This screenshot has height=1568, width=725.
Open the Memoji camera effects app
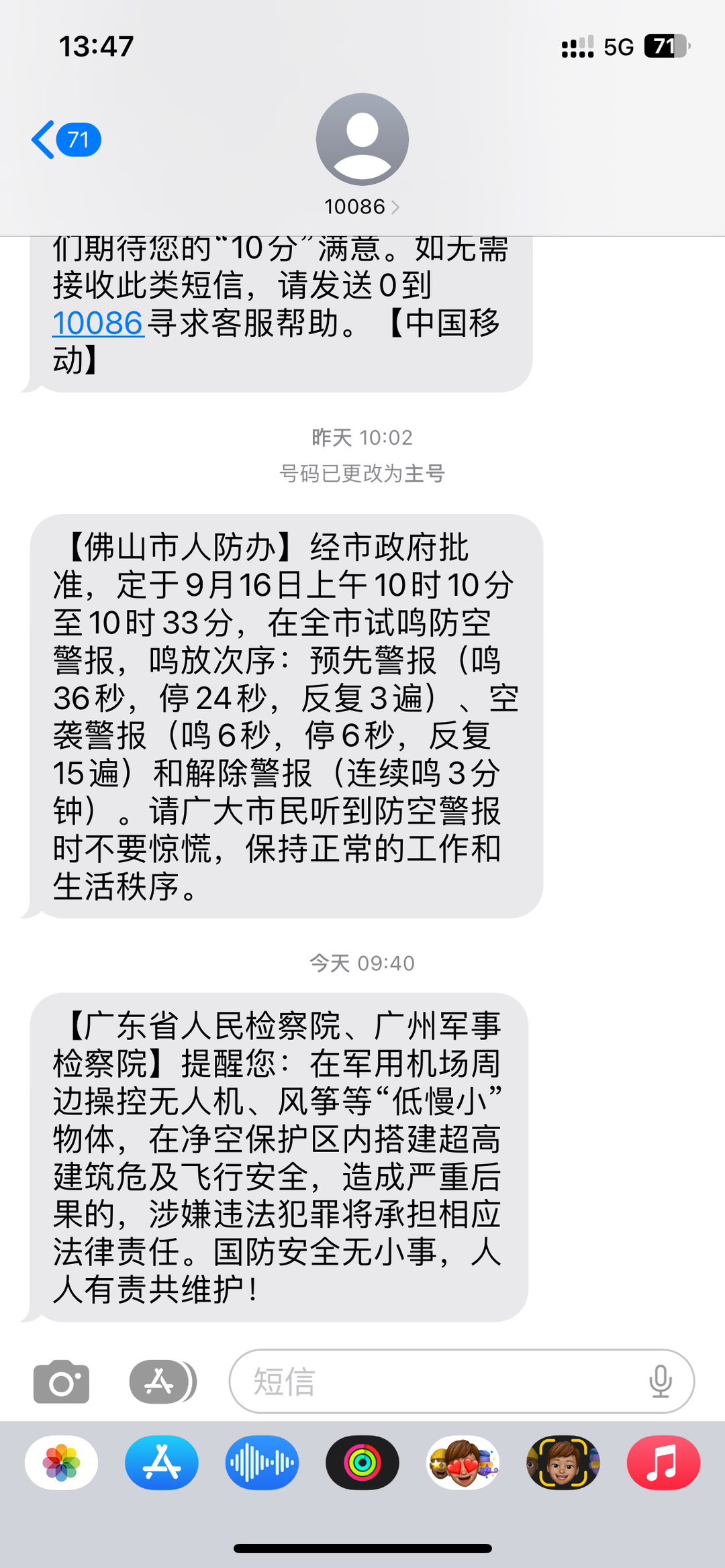tap(563, 1463)
